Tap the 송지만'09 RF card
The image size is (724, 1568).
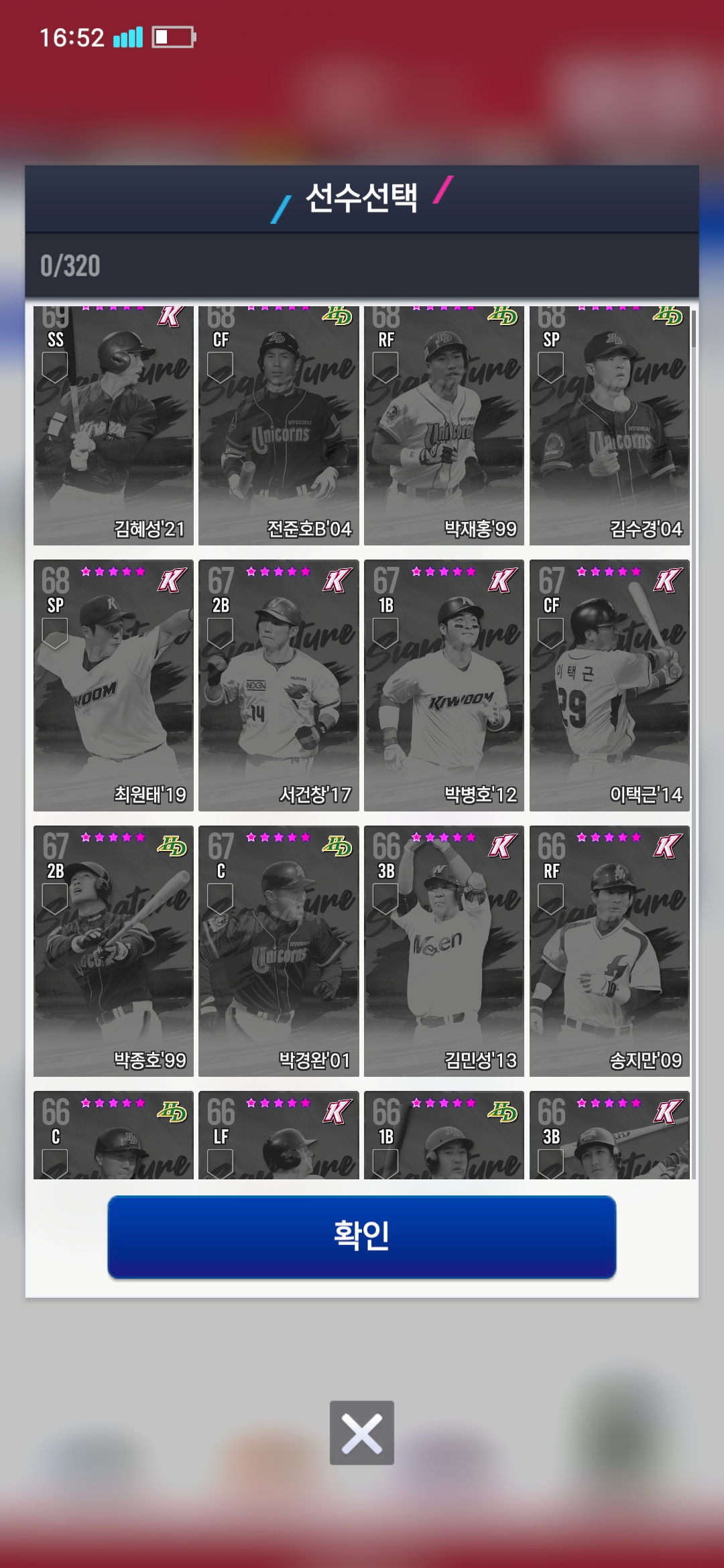tap(609, 950)
